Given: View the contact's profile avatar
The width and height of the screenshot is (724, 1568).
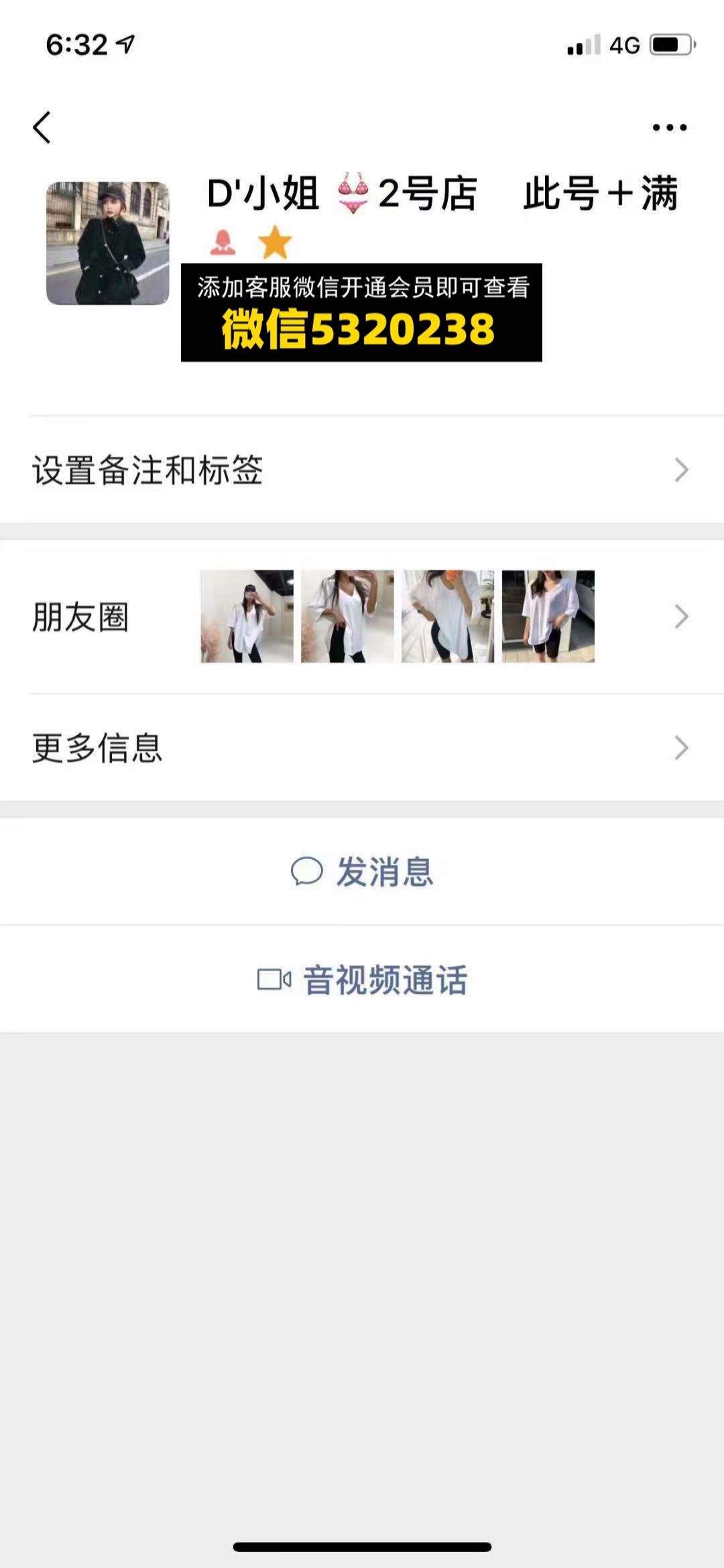Looking at the screenshot, I should pos(107,243).
